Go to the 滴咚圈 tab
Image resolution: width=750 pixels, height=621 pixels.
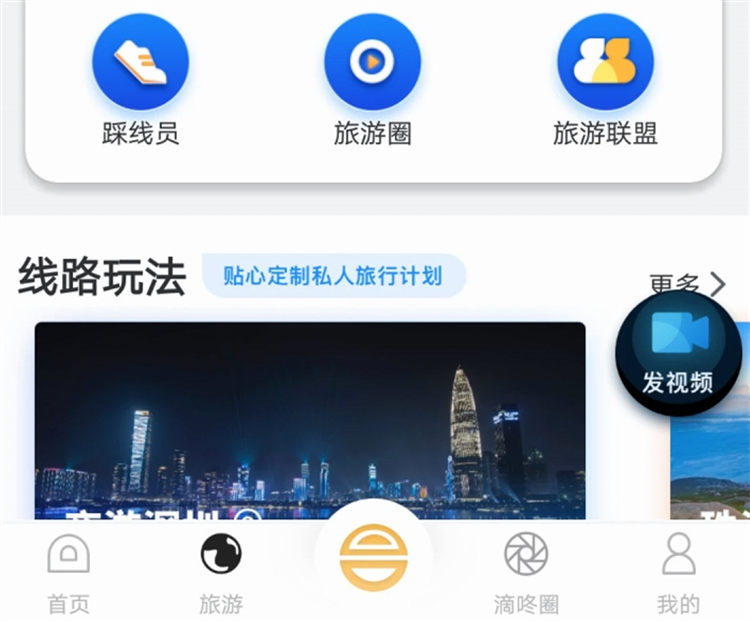click(x=526, y=573)
